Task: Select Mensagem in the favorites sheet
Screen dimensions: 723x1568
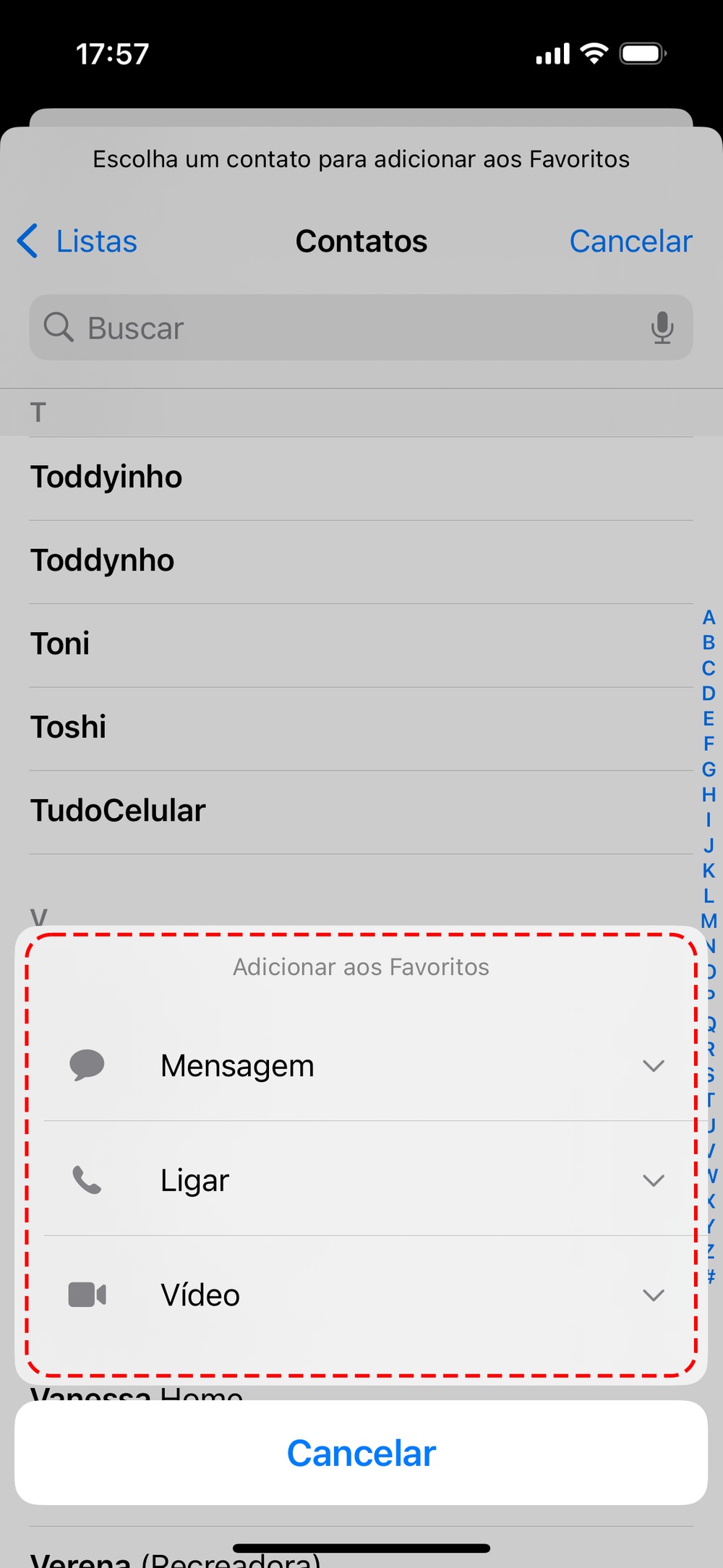Action: pyautogui.click(x=237, y=1065)
